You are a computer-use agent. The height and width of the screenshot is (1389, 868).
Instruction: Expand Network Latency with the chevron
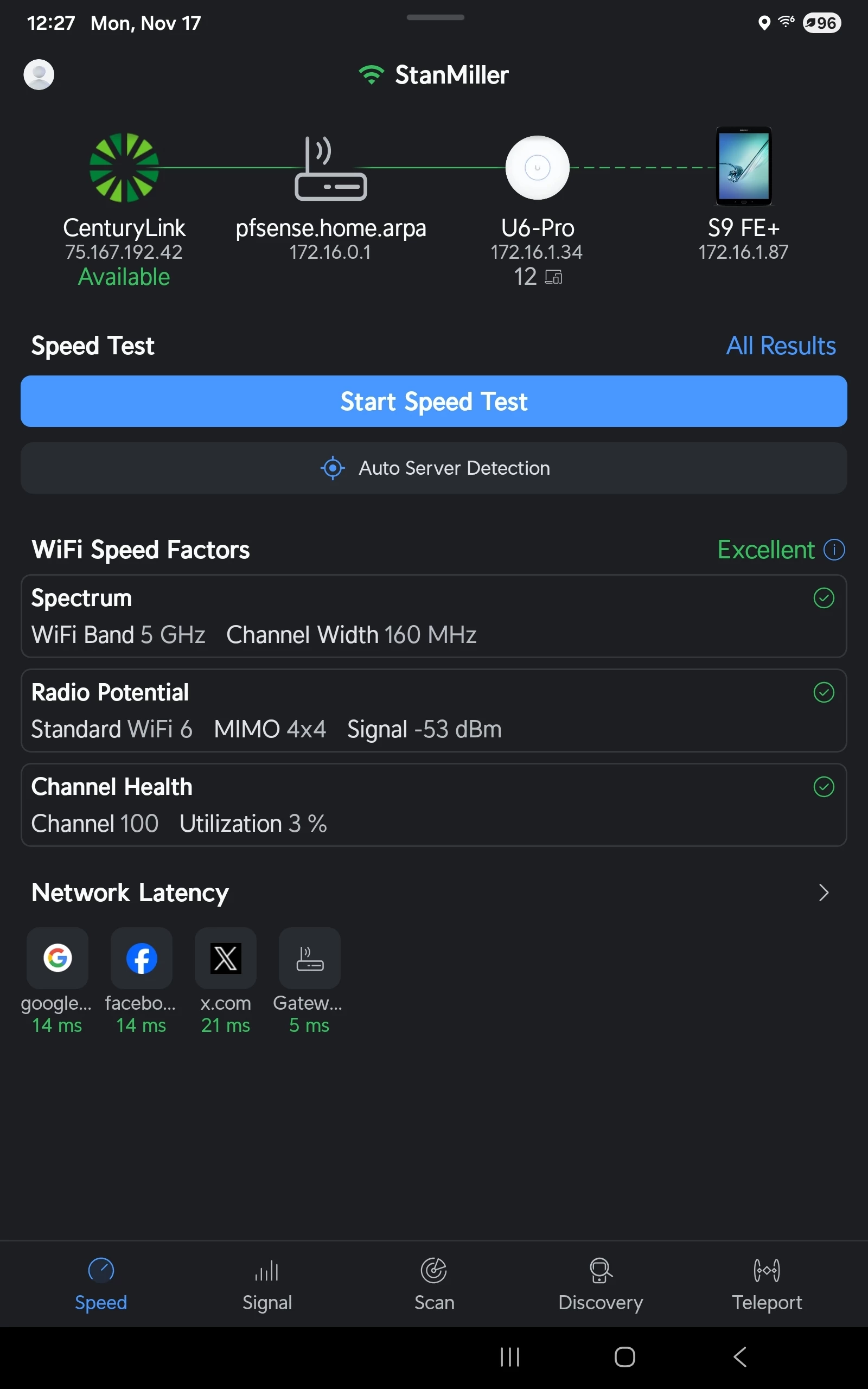[x=824, y=893]
